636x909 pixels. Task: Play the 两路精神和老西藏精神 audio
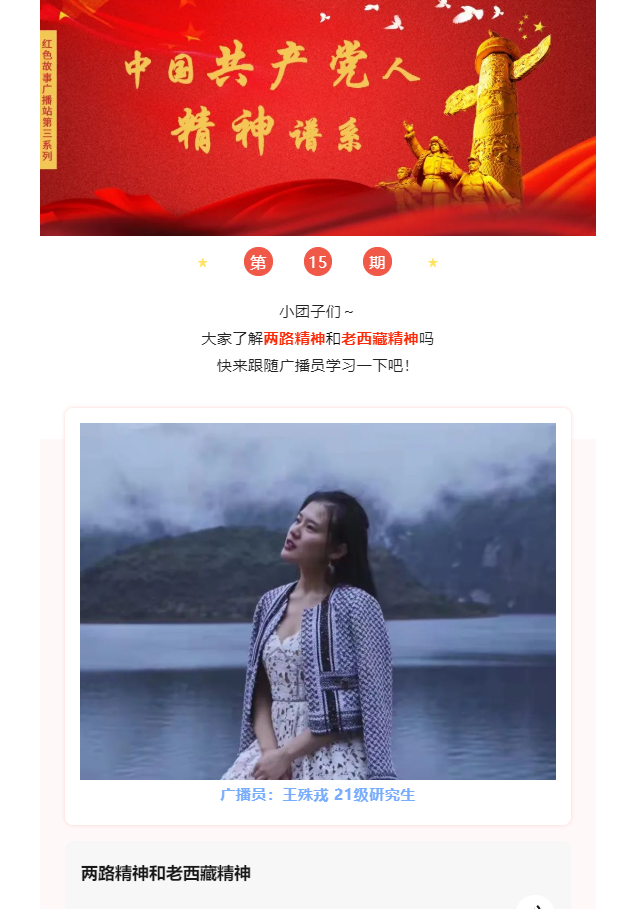535,901
